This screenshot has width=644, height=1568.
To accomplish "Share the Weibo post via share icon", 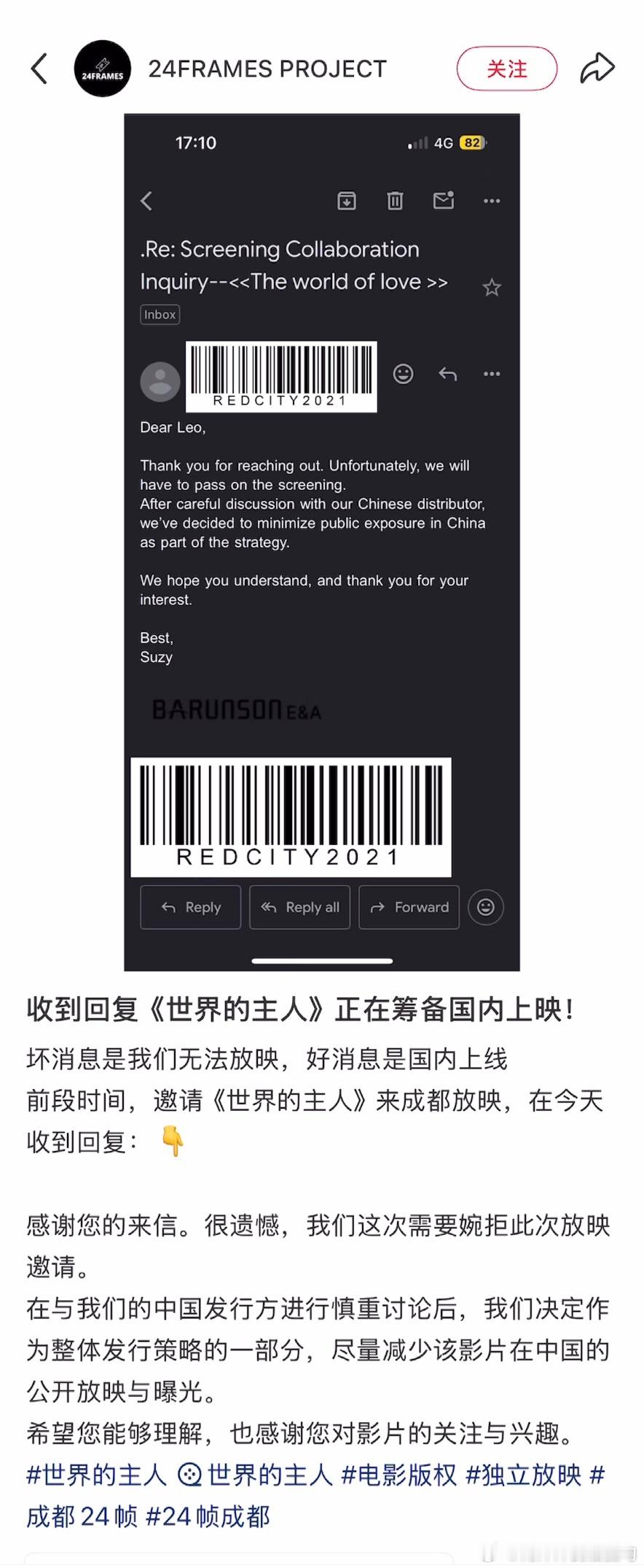I will (x=597, y=67).
